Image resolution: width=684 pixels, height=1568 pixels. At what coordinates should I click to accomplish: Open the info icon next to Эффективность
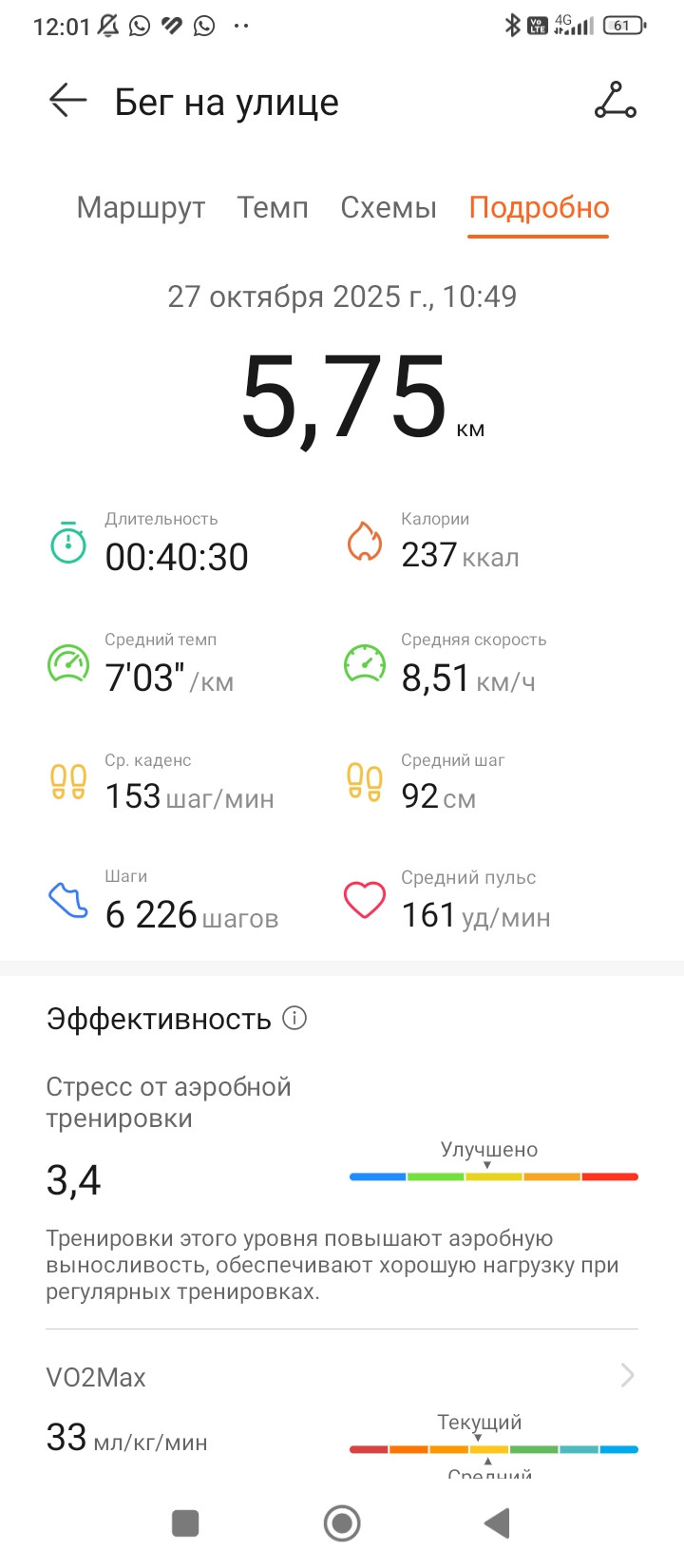[294, 1019]
